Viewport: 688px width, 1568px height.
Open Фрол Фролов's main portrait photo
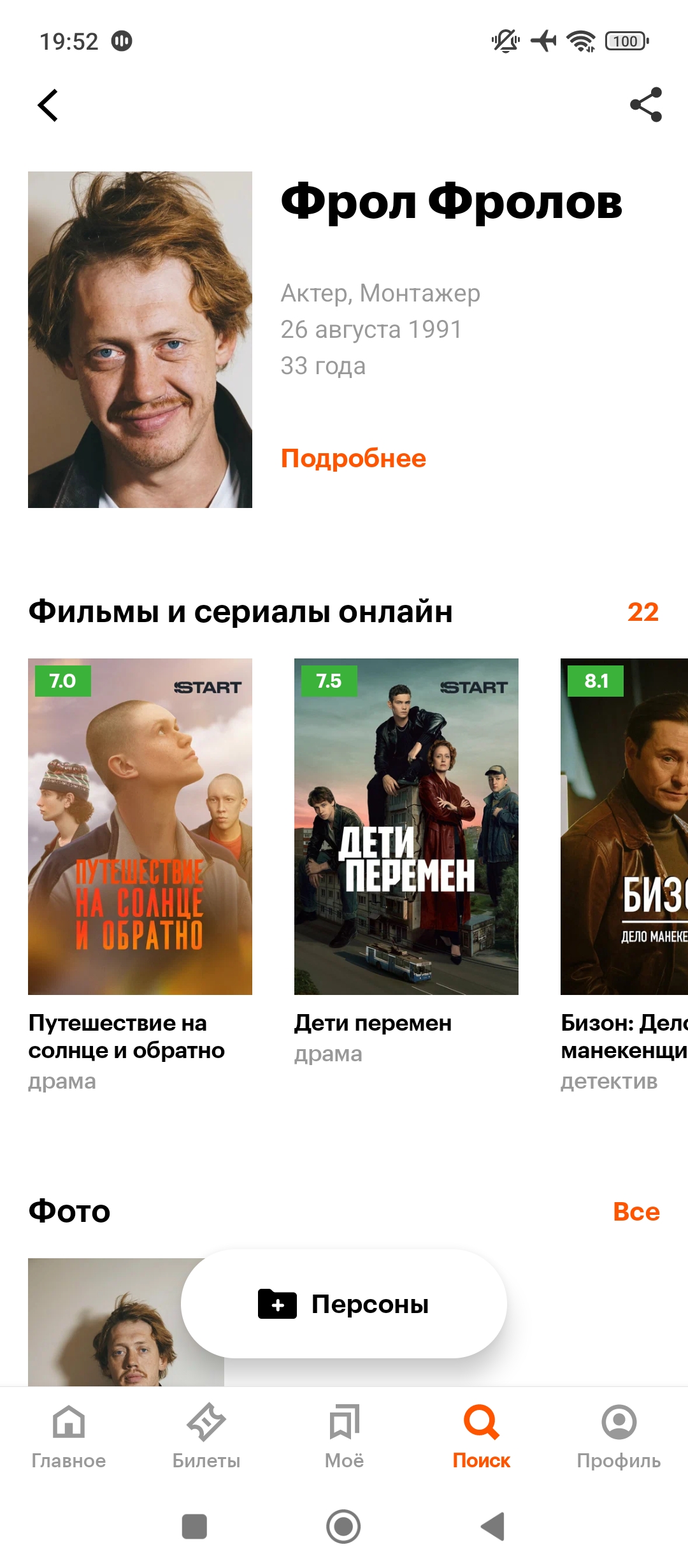tap(140, 340)
